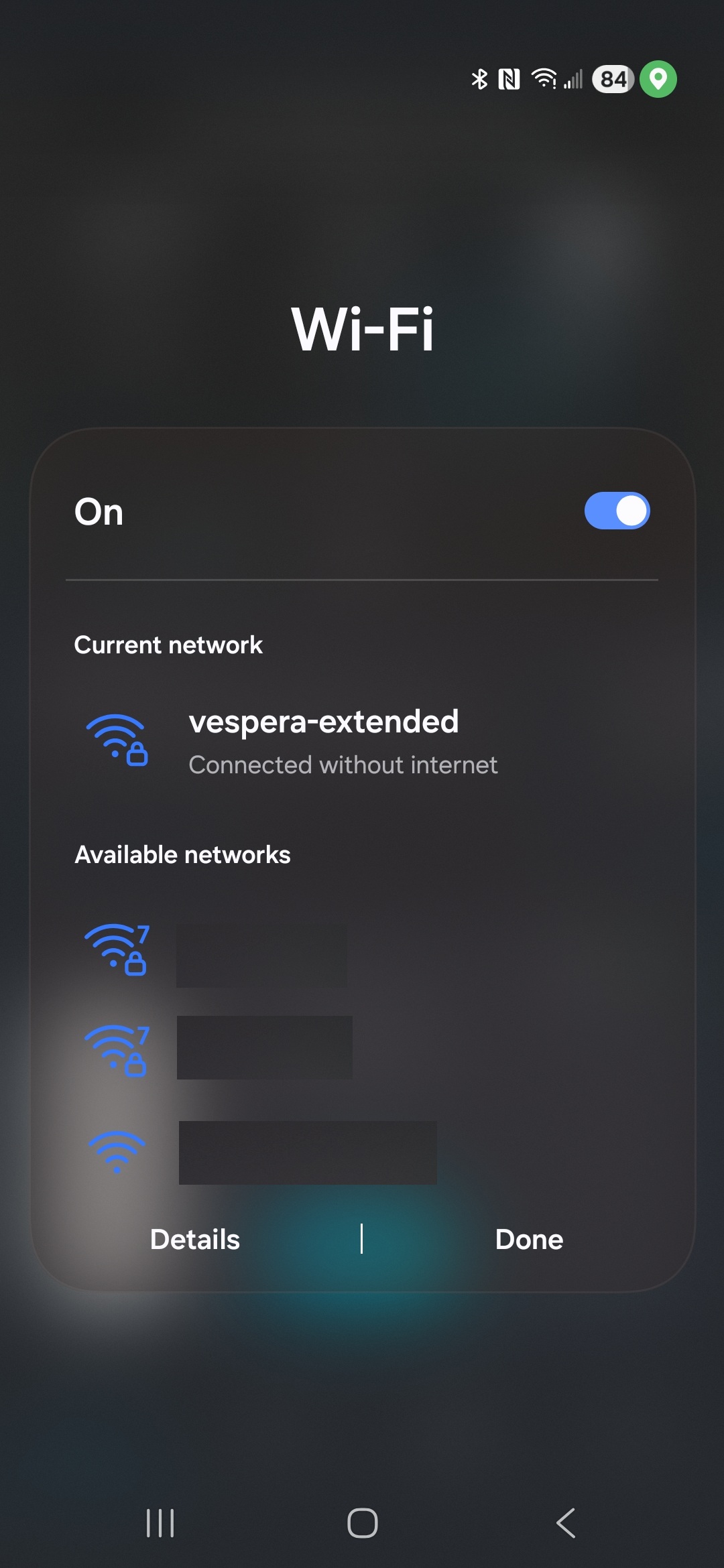This screenshot has height=1568, width=724.
Task: Open the vespera-extended current network
Action: [x=324, y=741]
